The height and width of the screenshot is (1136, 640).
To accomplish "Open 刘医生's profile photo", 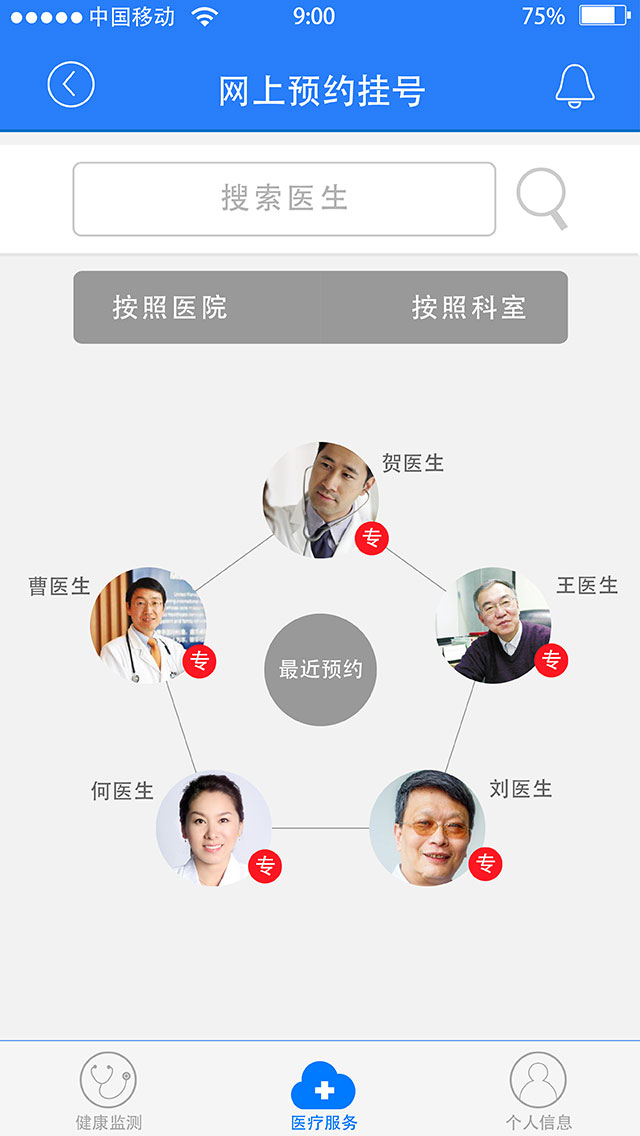I will (428, 828).
